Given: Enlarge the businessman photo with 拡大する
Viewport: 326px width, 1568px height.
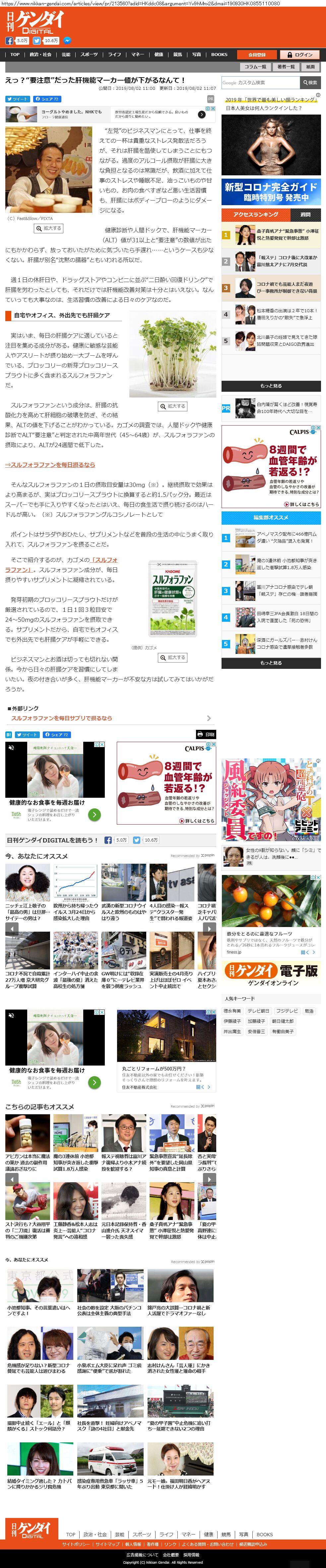Looking at the screenshot, I should click(x=49, y=228).
